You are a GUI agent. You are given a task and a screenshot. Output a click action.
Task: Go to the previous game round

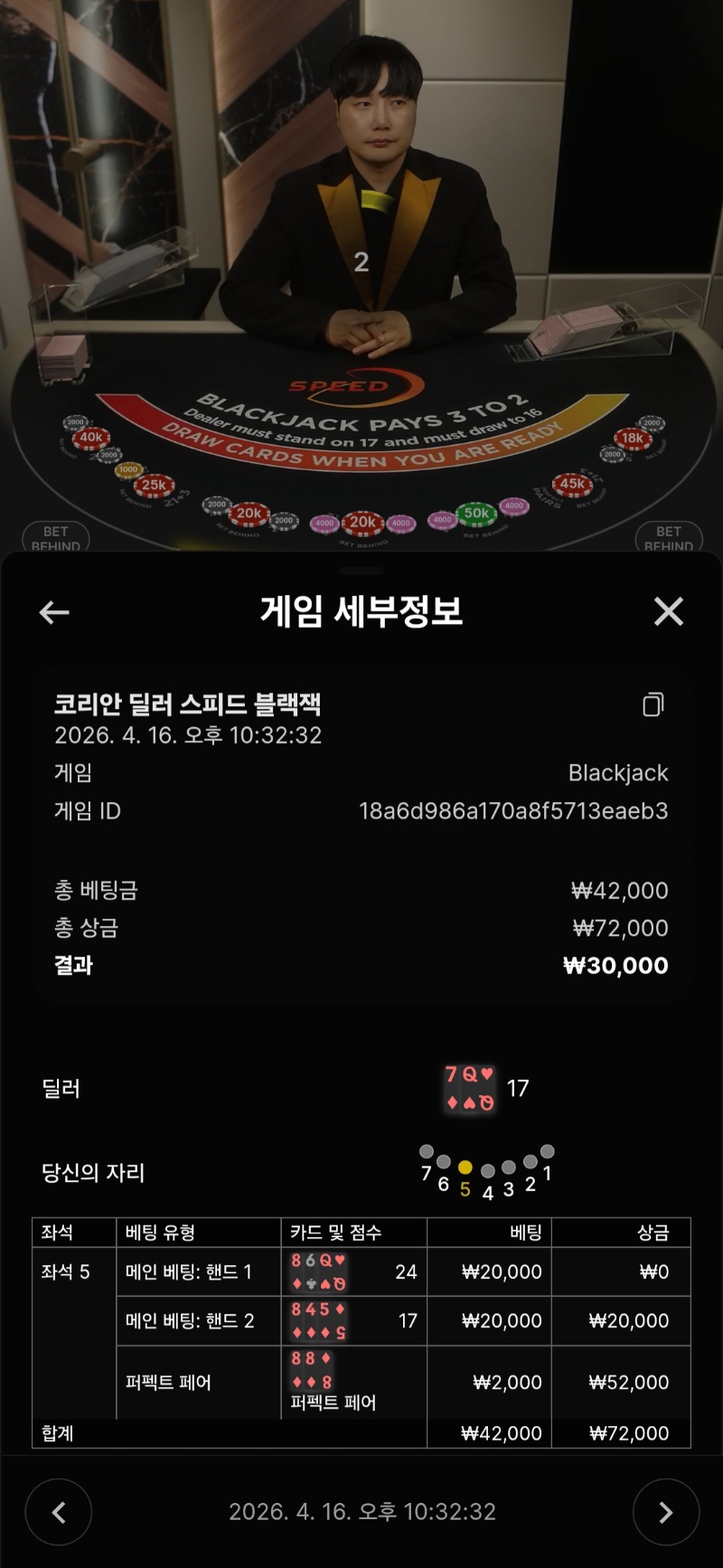[x=59, y=1512]
